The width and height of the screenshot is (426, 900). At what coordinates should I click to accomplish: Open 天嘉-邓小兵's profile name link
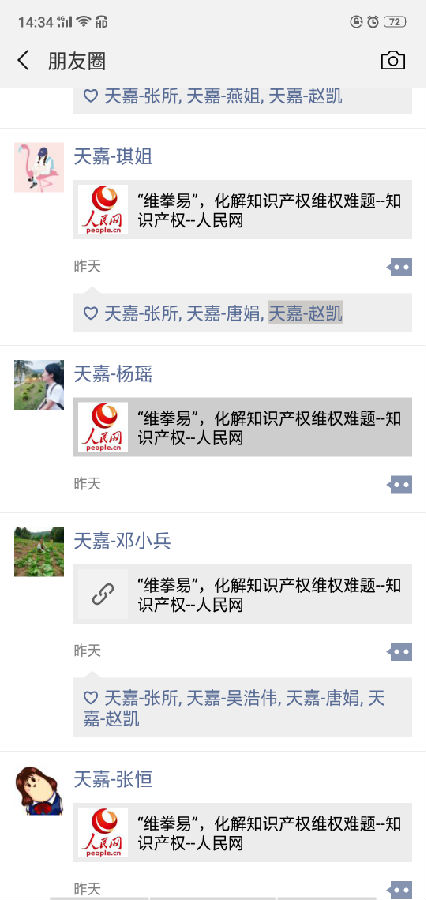coord(122,541)
